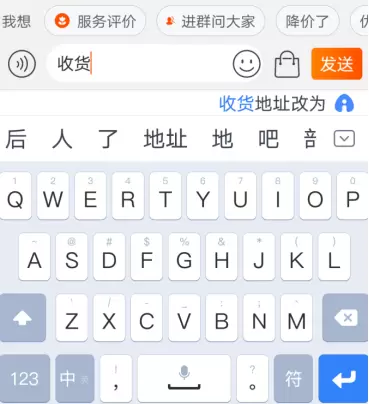Tap the backspace key
This screenshot has height=404, width=369.
click(x=345, y=318)
